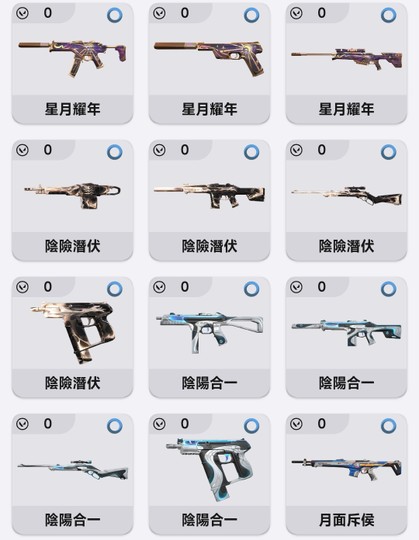Open the 星月耀年 sniper rifle skin card
419x540 pixels.
(x=346, y=63)
